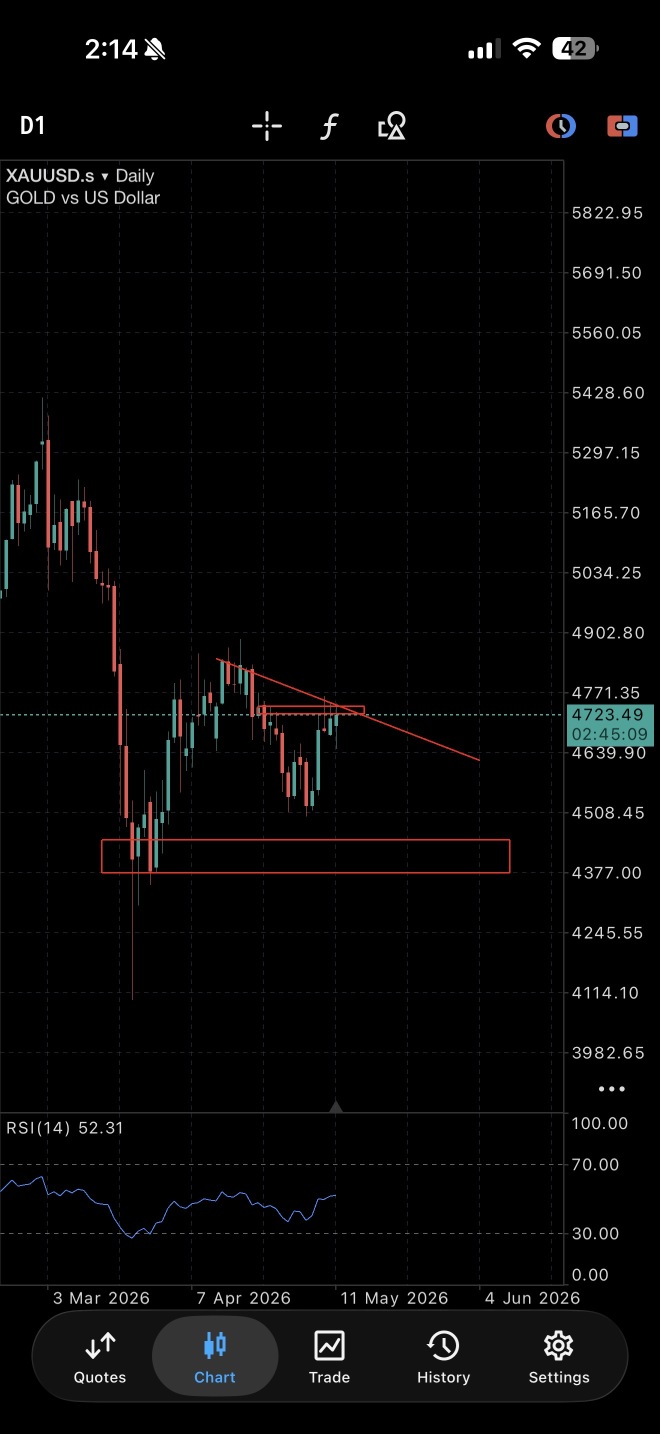660x1434 pixels.
Task: Open the three-dot chart options menu
Action: 611,1088
